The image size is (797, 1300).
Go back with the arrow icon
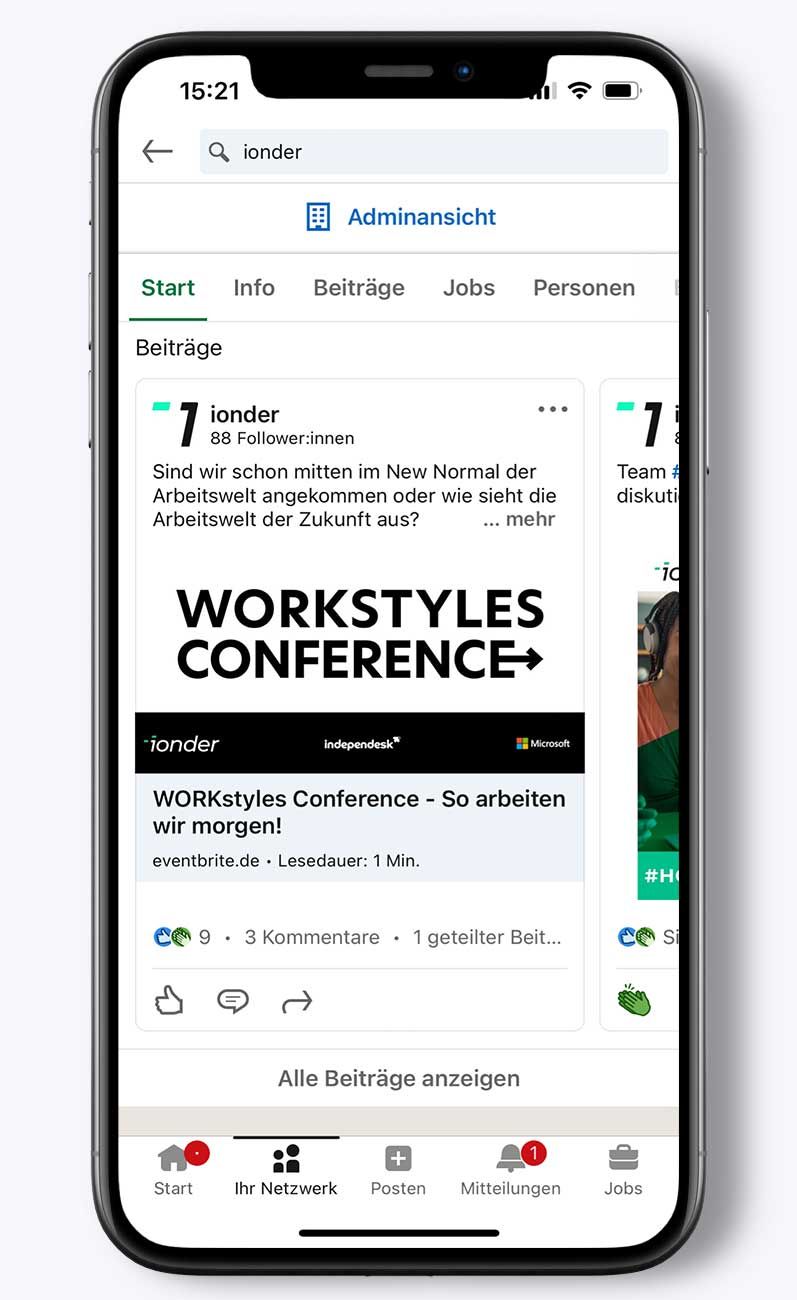click(x=157, y=152)
